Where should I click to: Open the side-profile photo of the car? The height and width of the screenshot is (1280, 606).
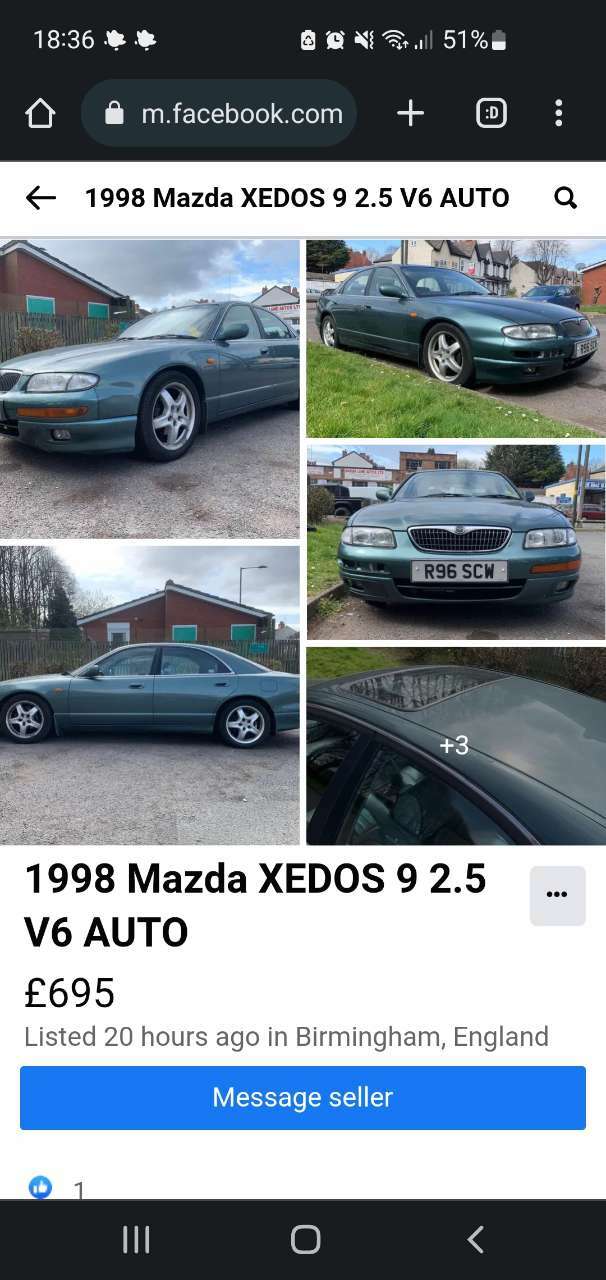150,695
